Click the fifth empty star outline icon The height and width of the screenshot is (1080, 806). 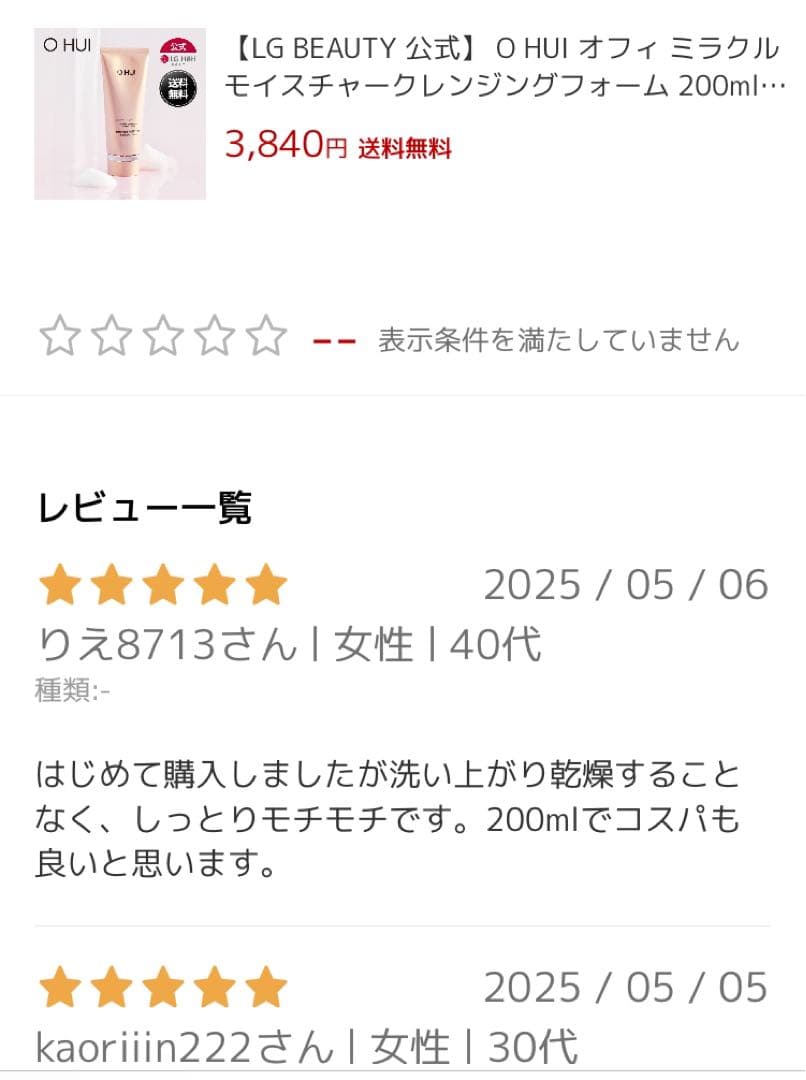[265, 335]
